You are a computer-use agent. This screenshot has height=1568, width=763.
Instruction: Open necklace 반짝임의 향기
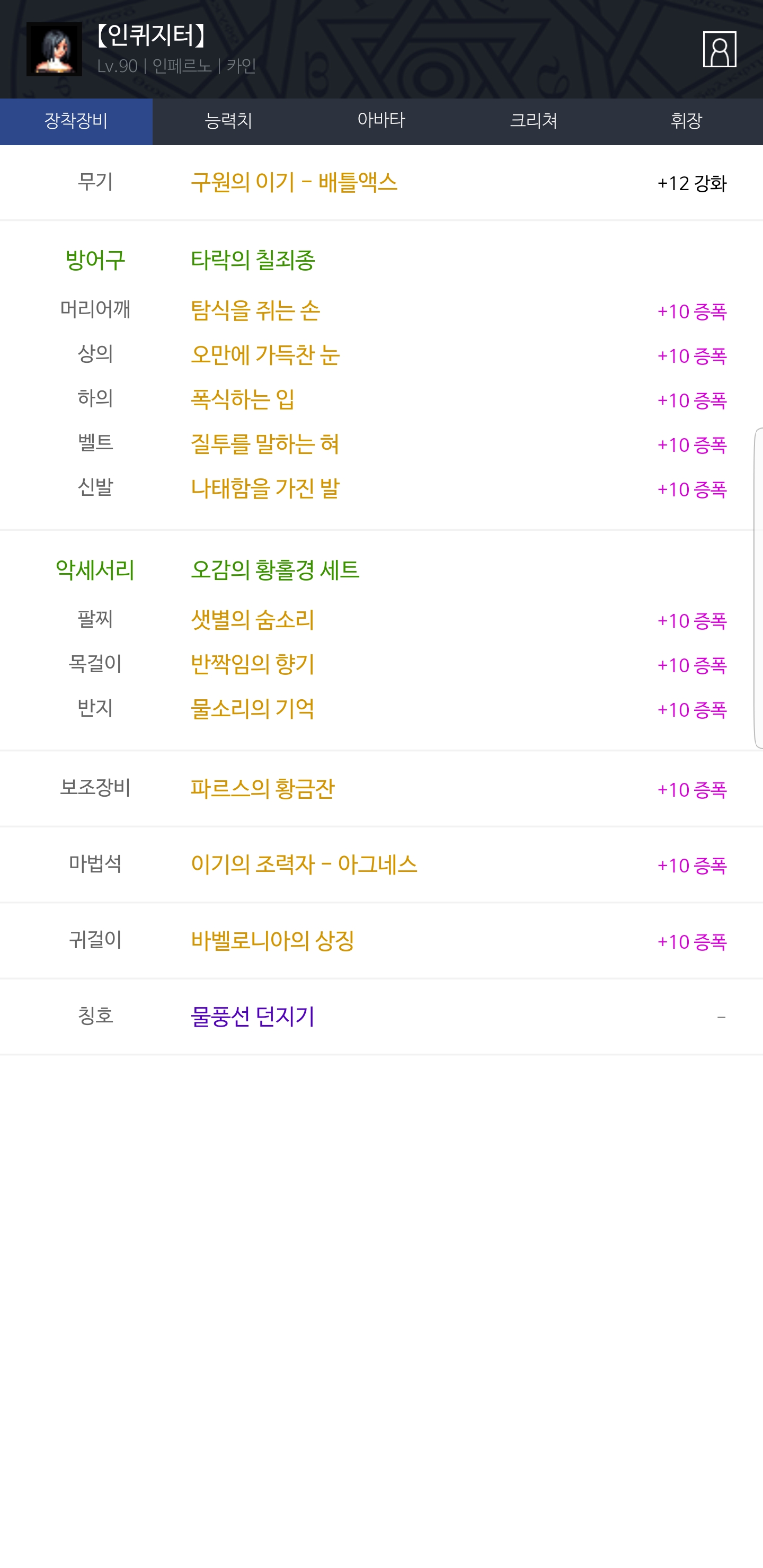[252, 665]
